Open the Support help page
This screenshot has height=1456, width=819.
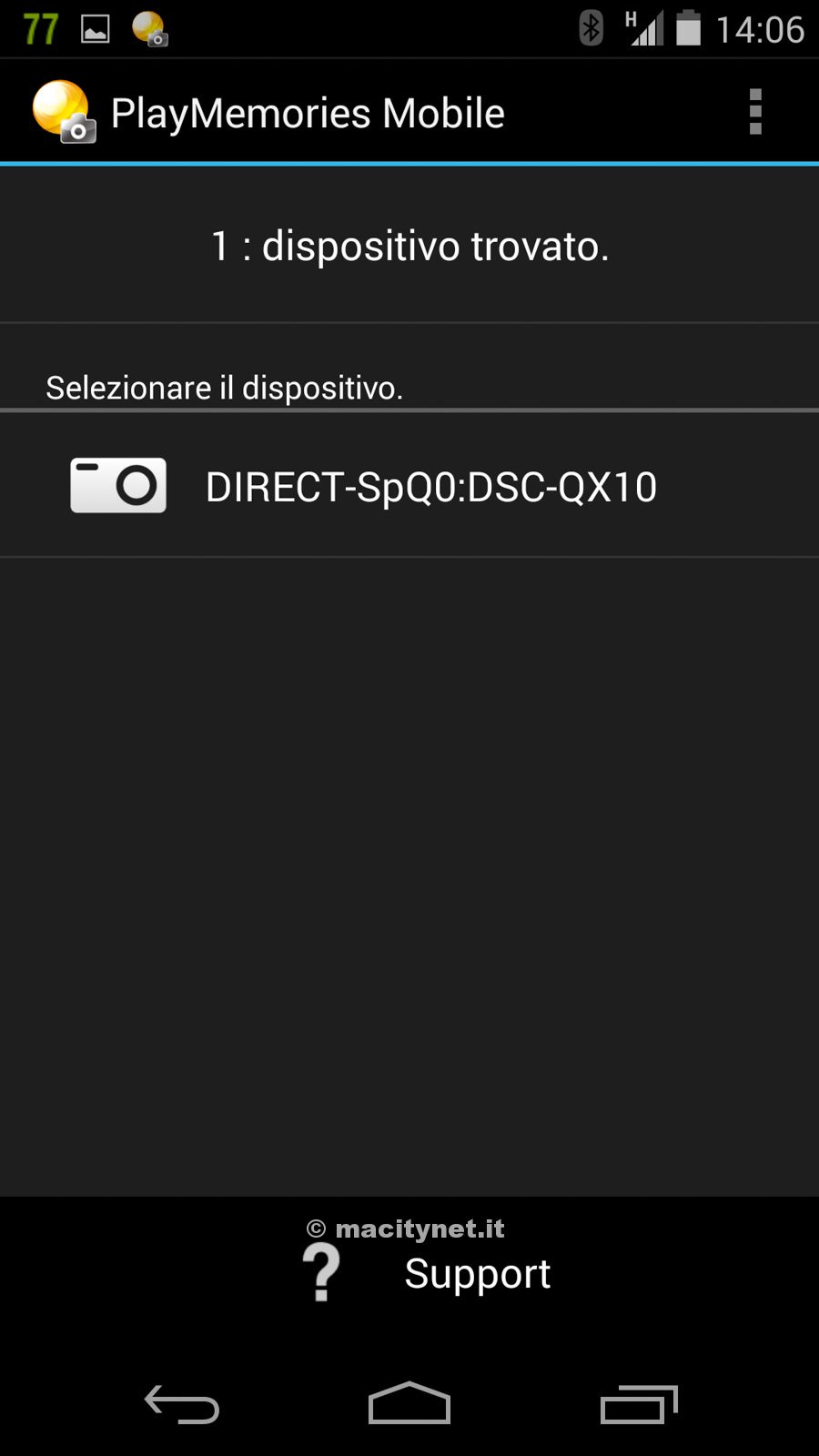click(428, 1273)
